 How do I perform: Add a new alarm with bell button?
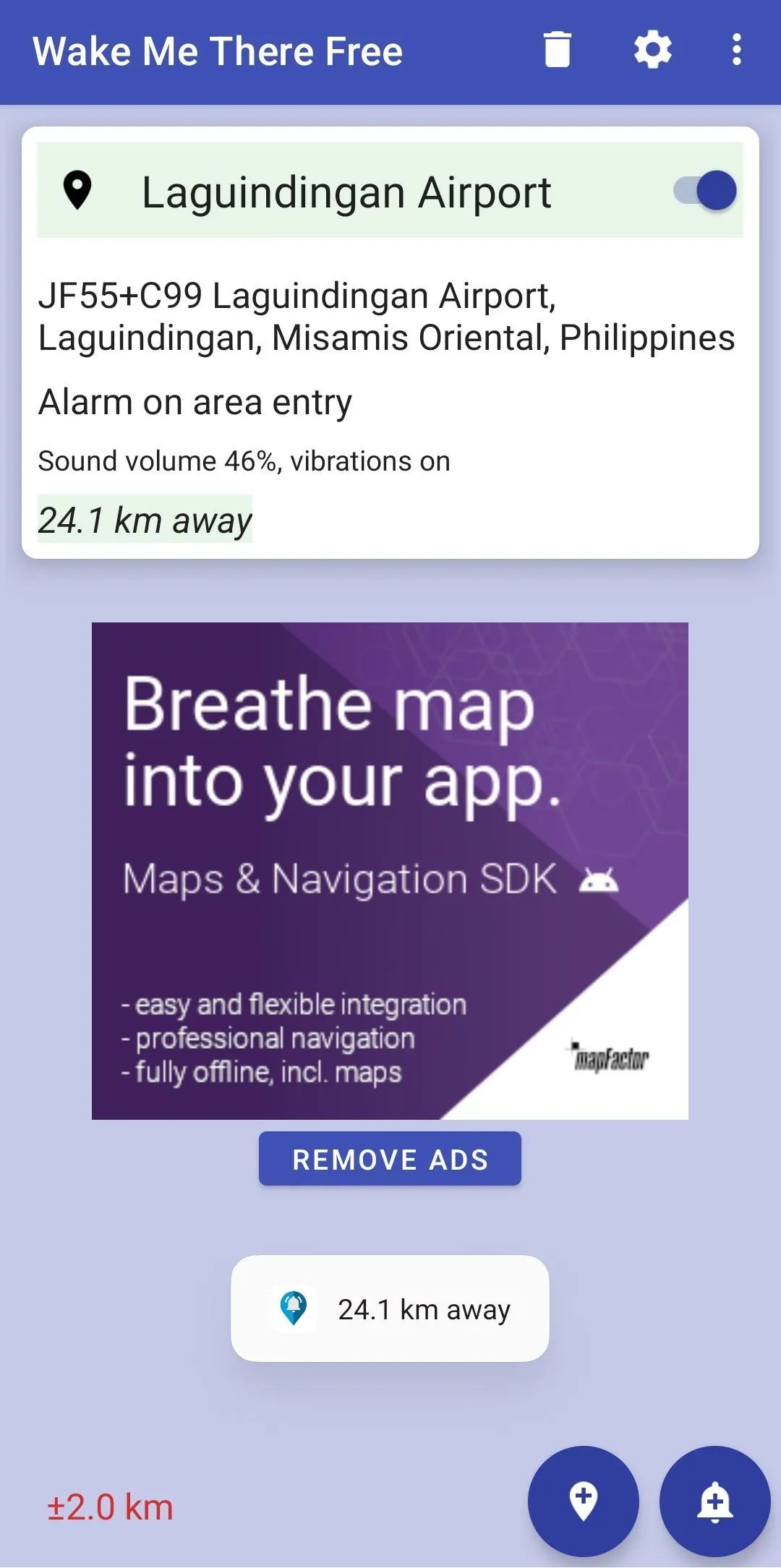pyautogui.click(x=714, y=1501)
